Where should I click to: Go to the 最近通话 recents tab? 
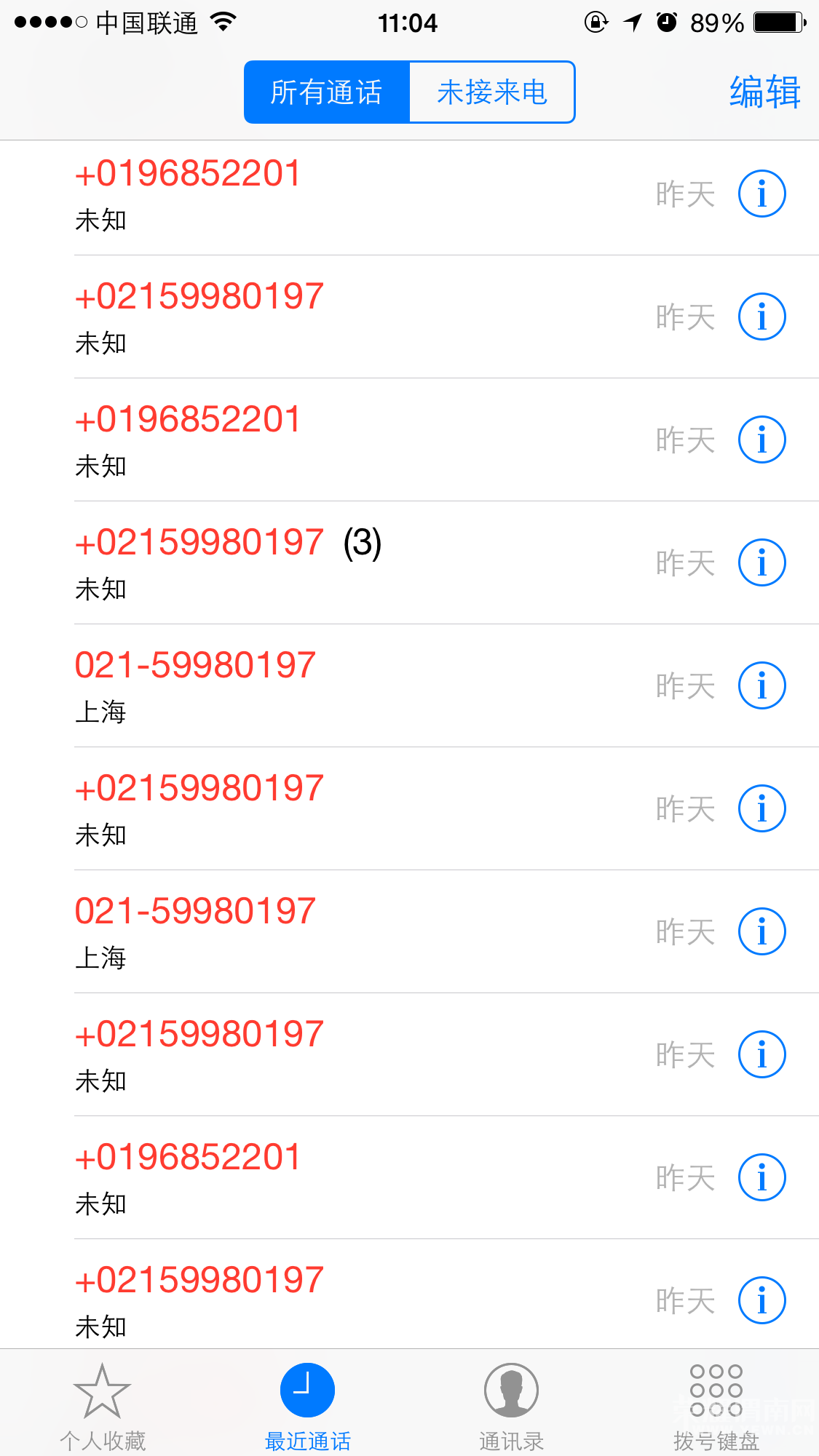[307, 1406]
